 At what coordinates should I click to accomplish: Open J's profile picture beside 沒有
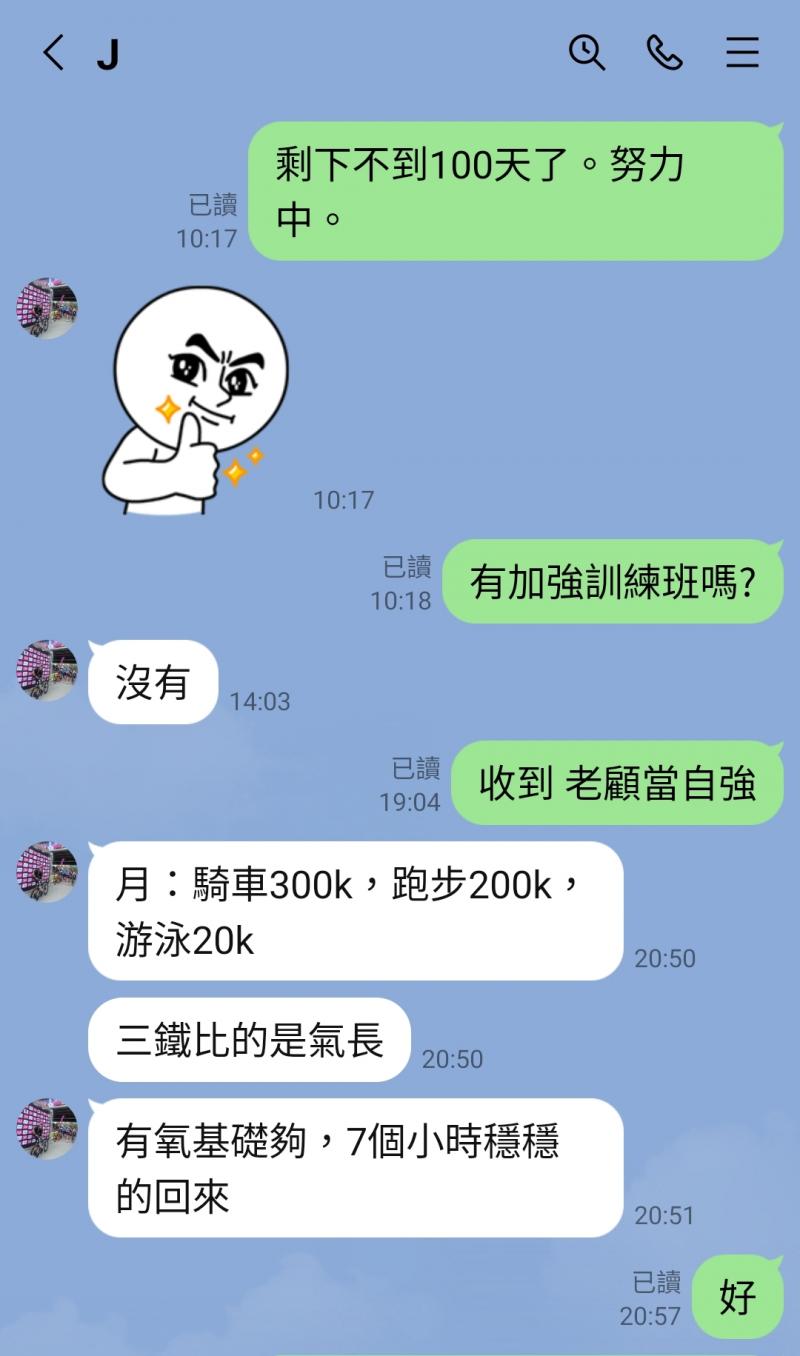point(47,671)
